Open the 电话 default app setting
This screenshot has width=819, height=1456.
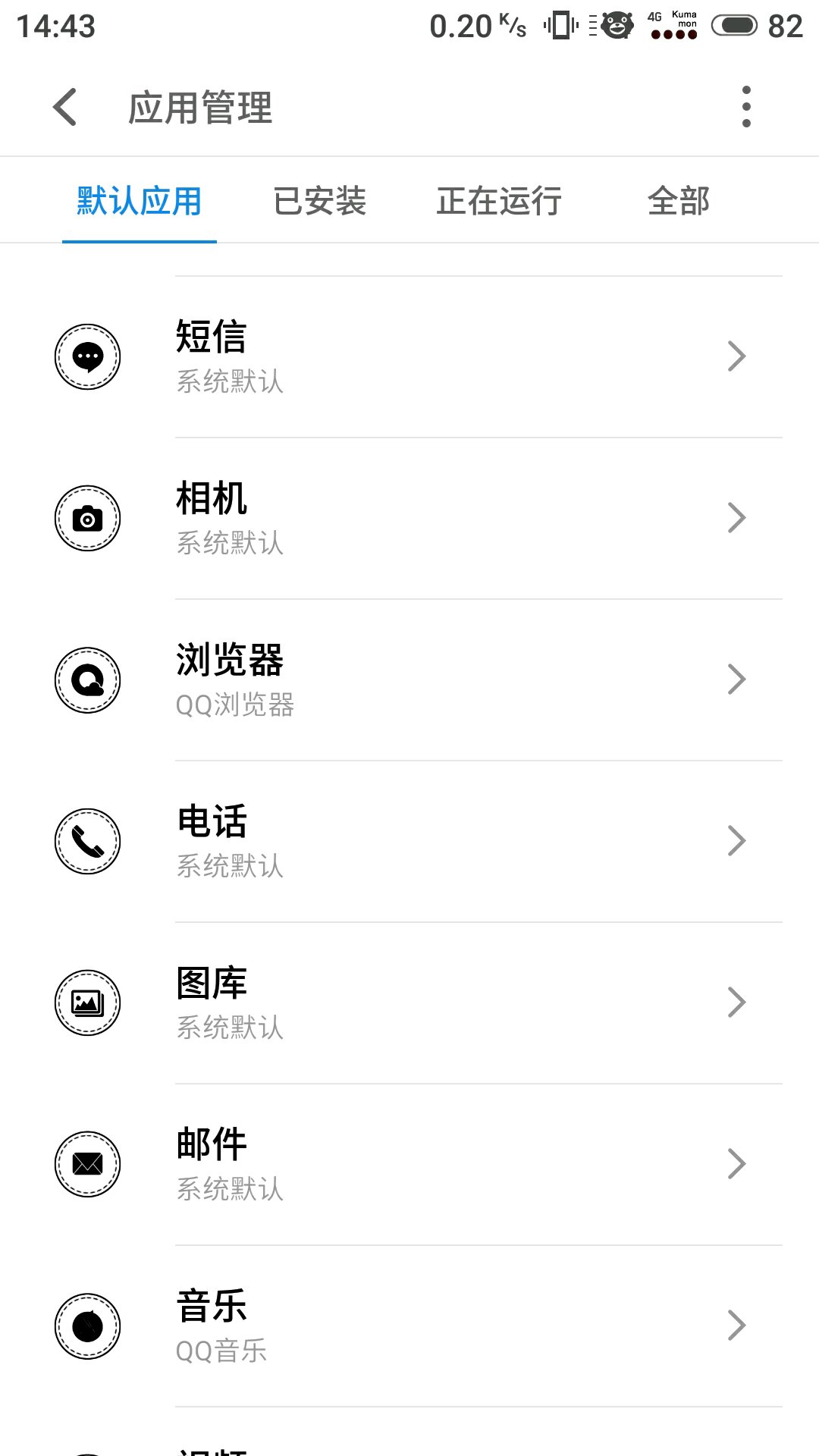point(409,842)
